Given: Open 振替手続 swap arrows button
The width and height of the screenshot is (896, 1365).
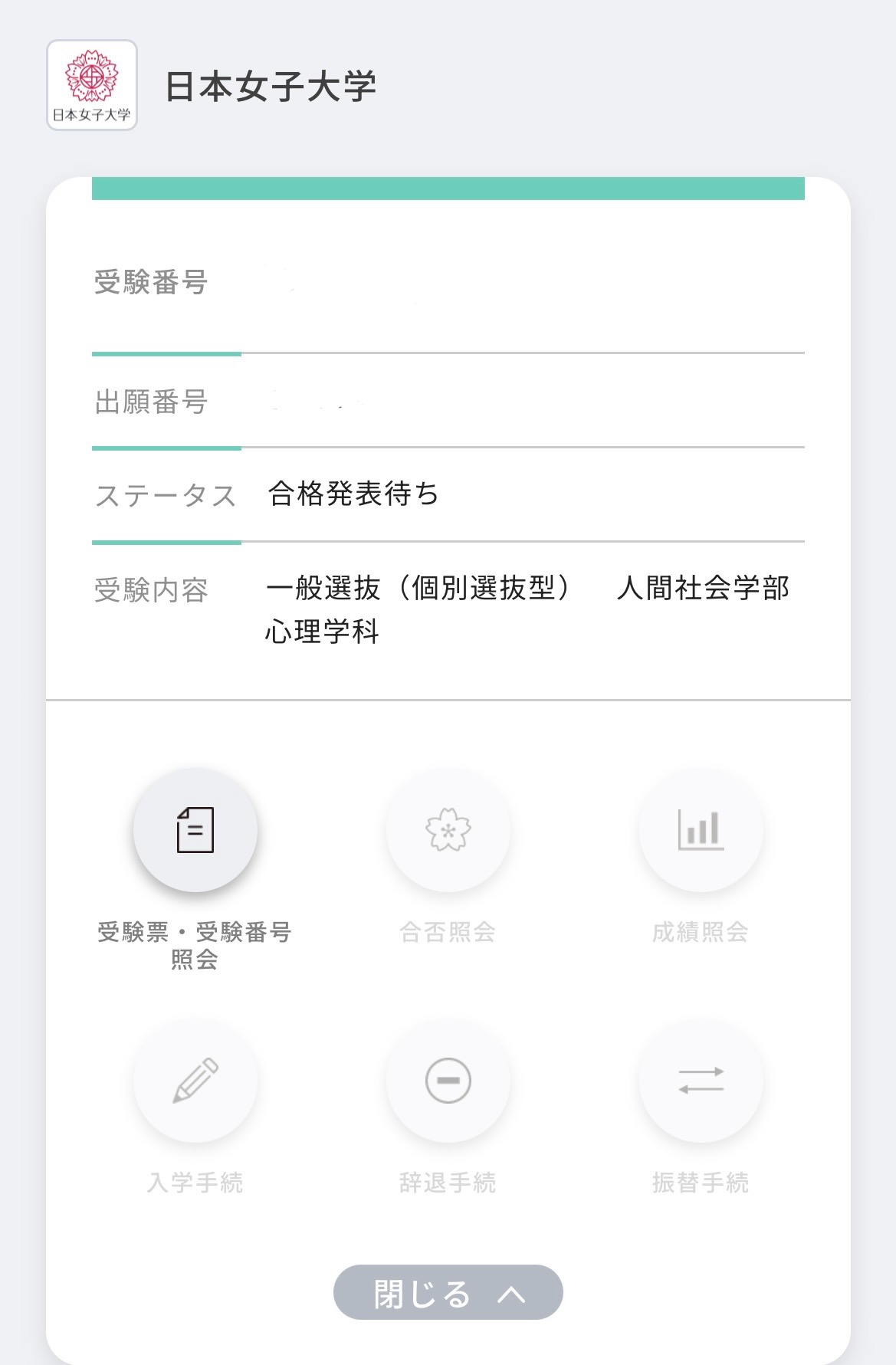Looking at the screenshot, I should (701, 1081).
